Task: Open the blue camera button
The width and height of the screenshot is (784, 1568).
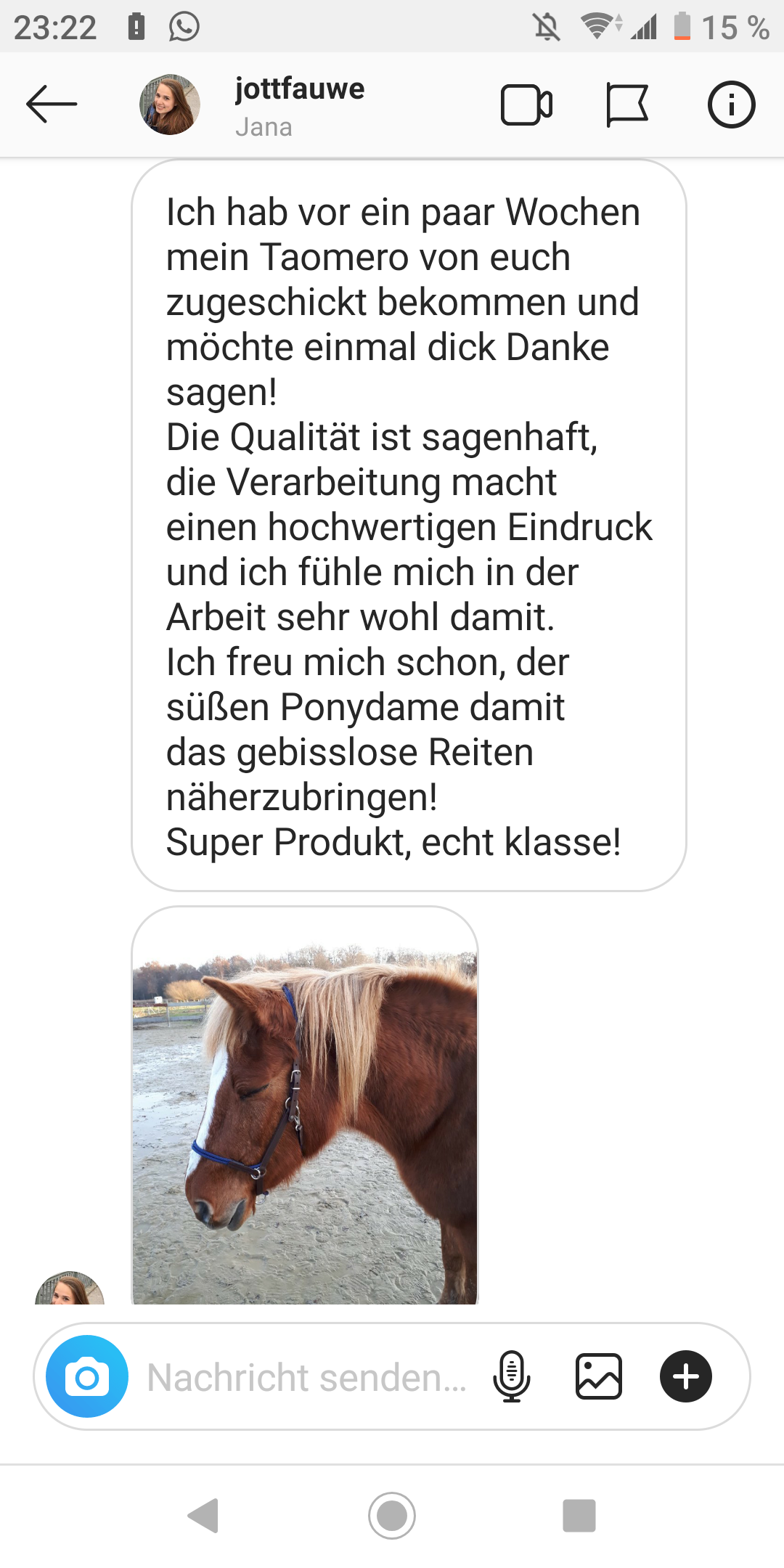Action: (x=87, y=1376)
